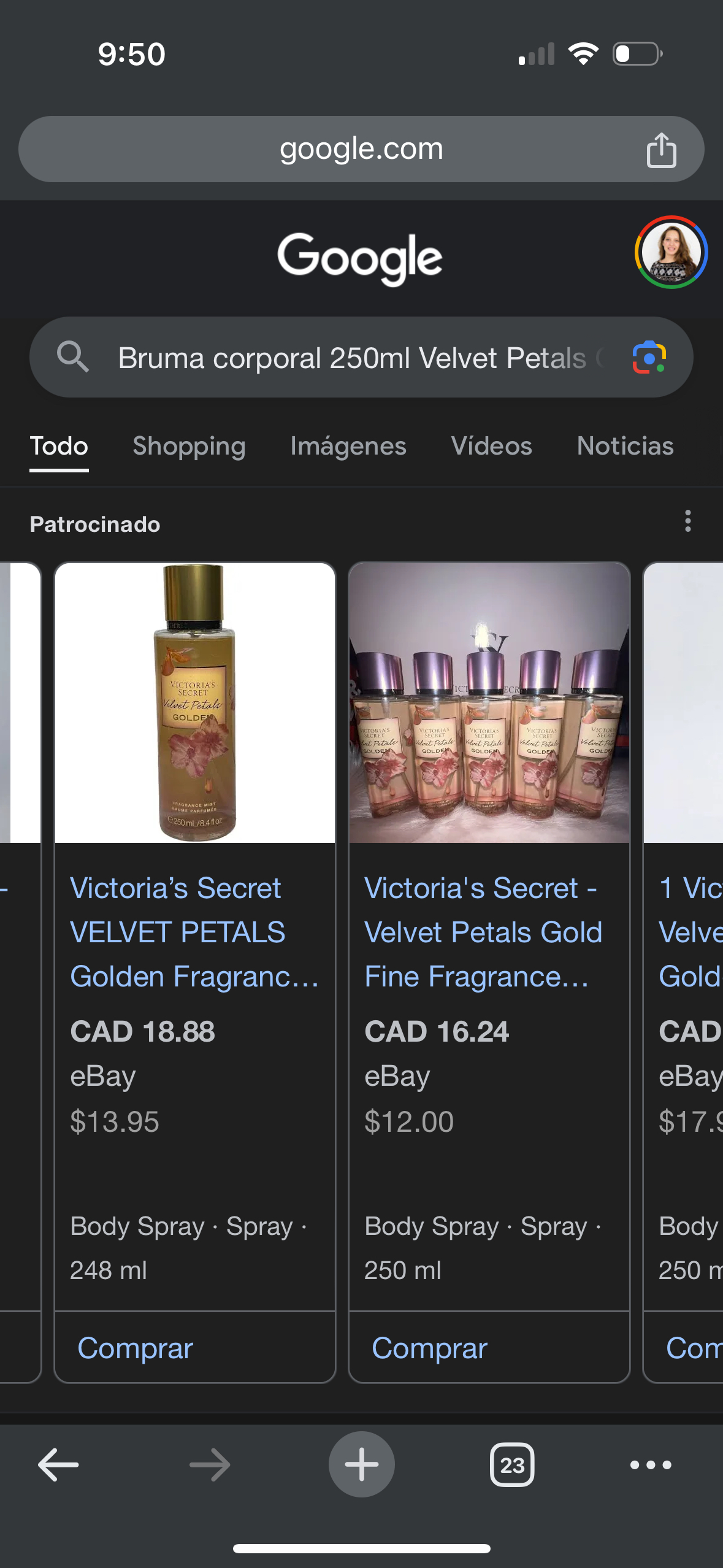Image resolution: width=723 pixels, height=1568 pixels.
Task: Open the Velvet Petals Gold Fine Fragrance link
Action: pos(483,932)
